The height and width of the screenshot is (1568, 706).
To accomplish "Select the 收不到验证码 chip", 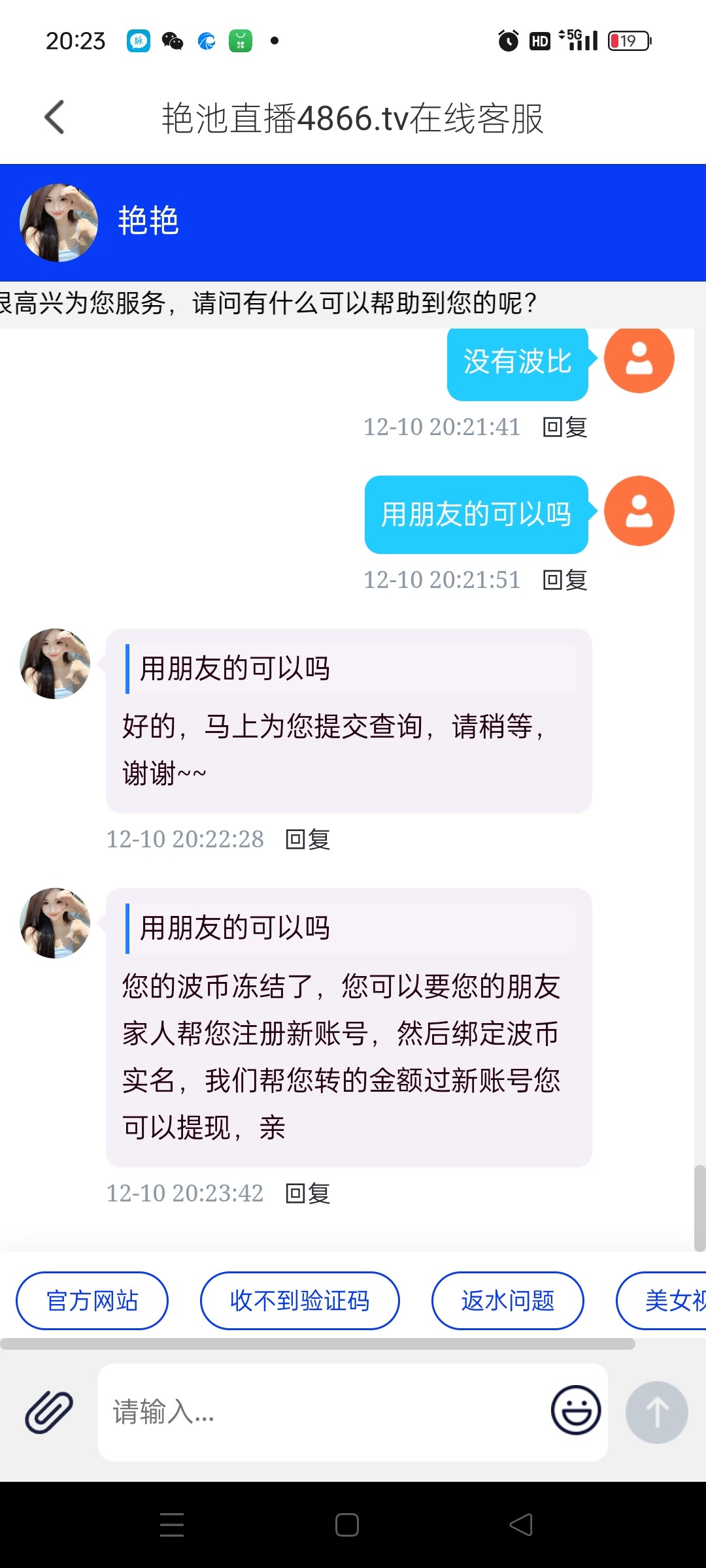I will click(x=299, y=1301).
